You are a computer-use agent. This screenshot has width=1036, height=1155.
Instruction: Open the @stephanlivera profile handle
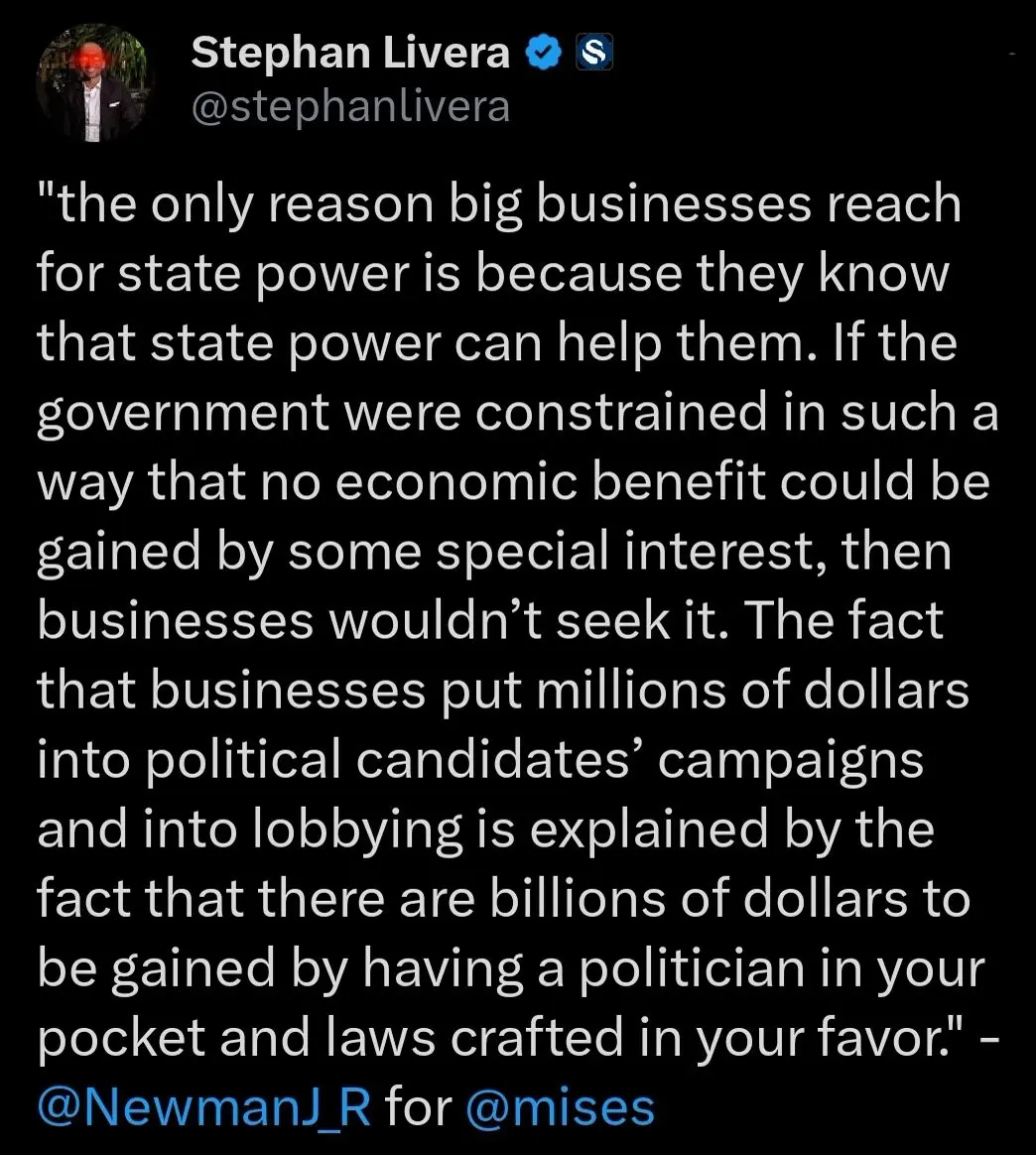(x=349, y=105)
